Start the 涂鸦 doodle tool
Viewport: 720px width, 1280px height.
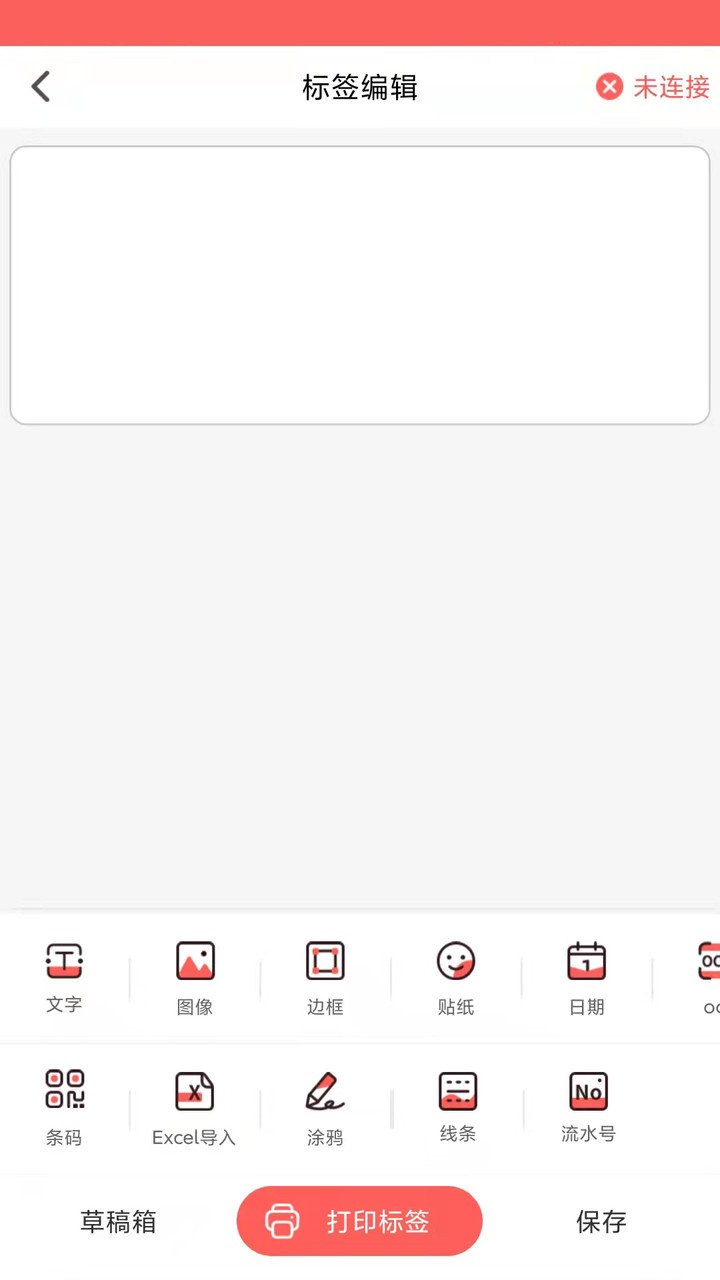click(x=325, y=1106)
